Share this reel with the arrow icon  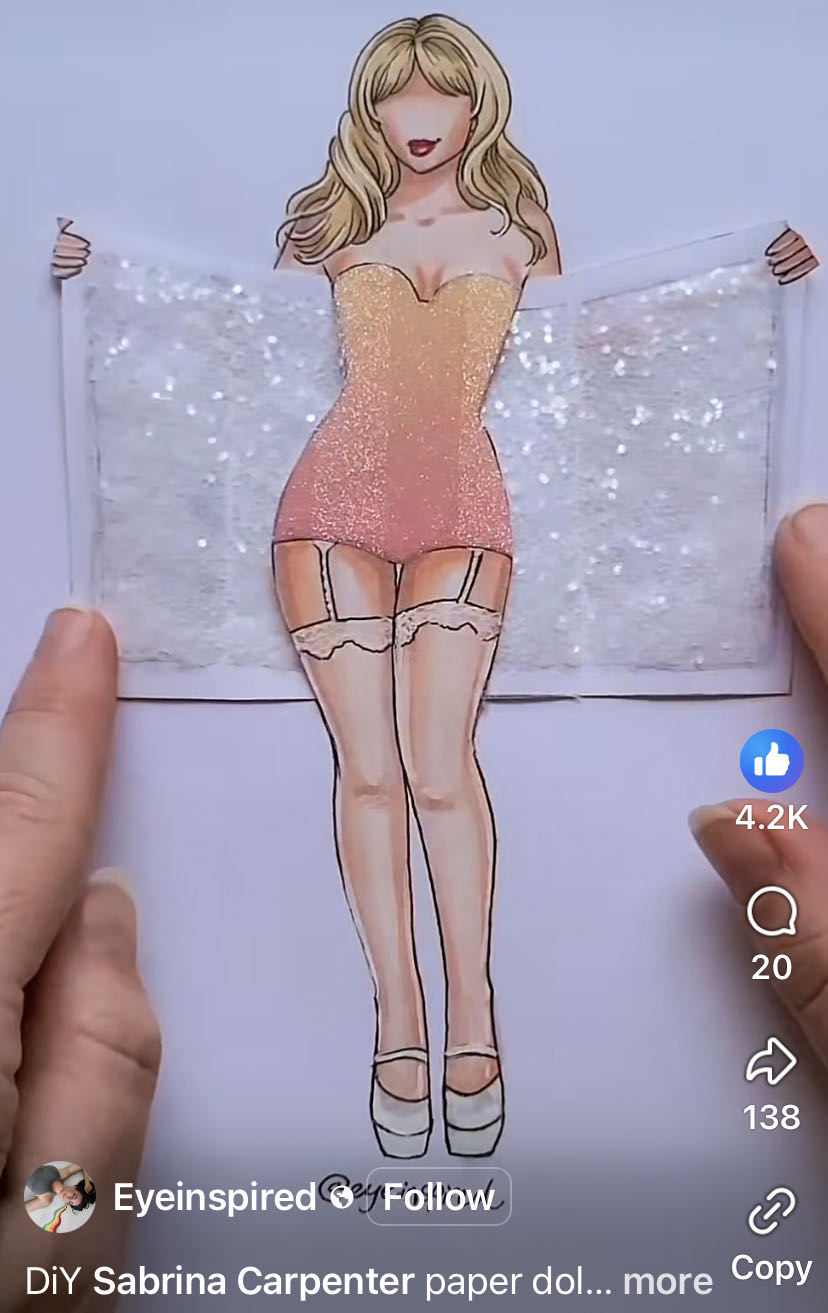click(771, 1062)
